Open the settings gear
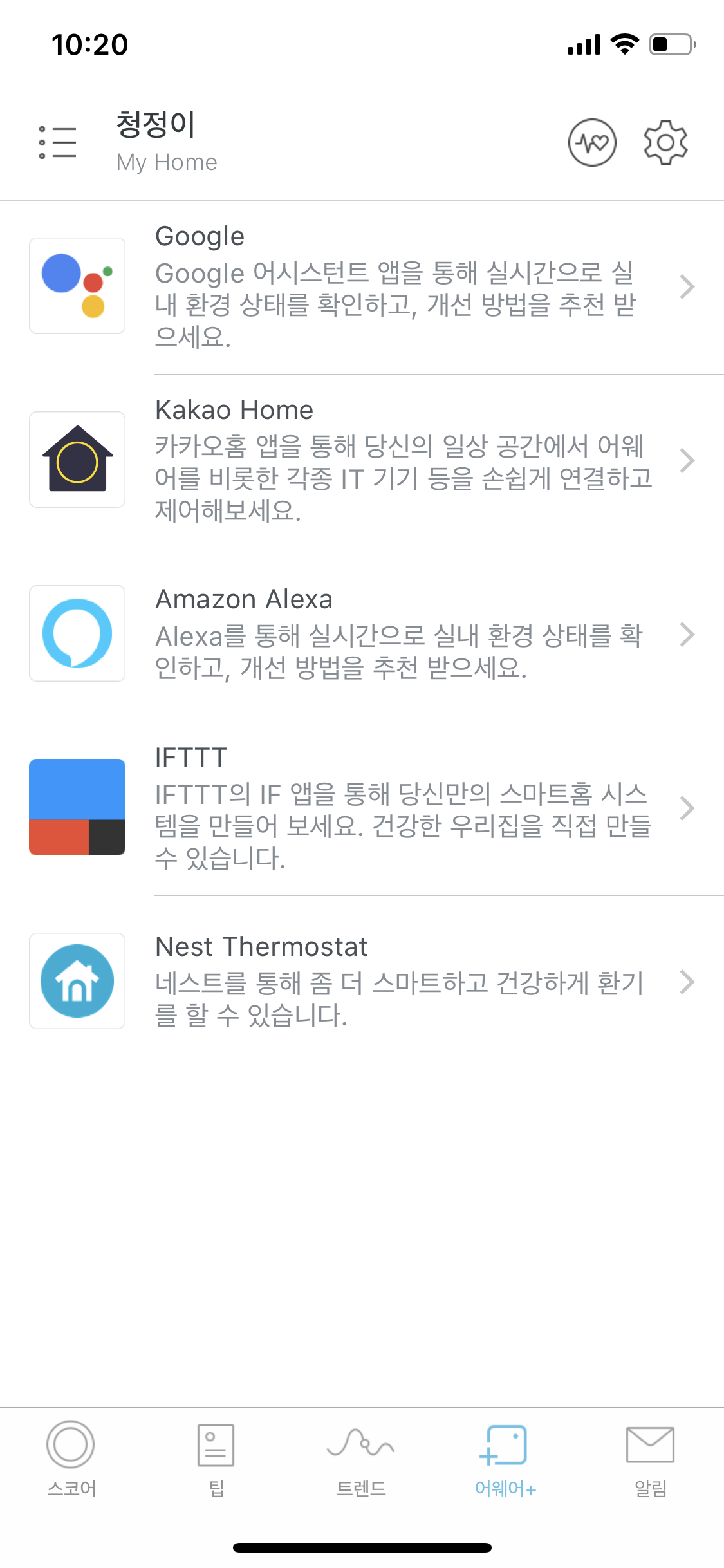Image resolution: width=724 pixels, height=1568 pixels. point(665,142)
